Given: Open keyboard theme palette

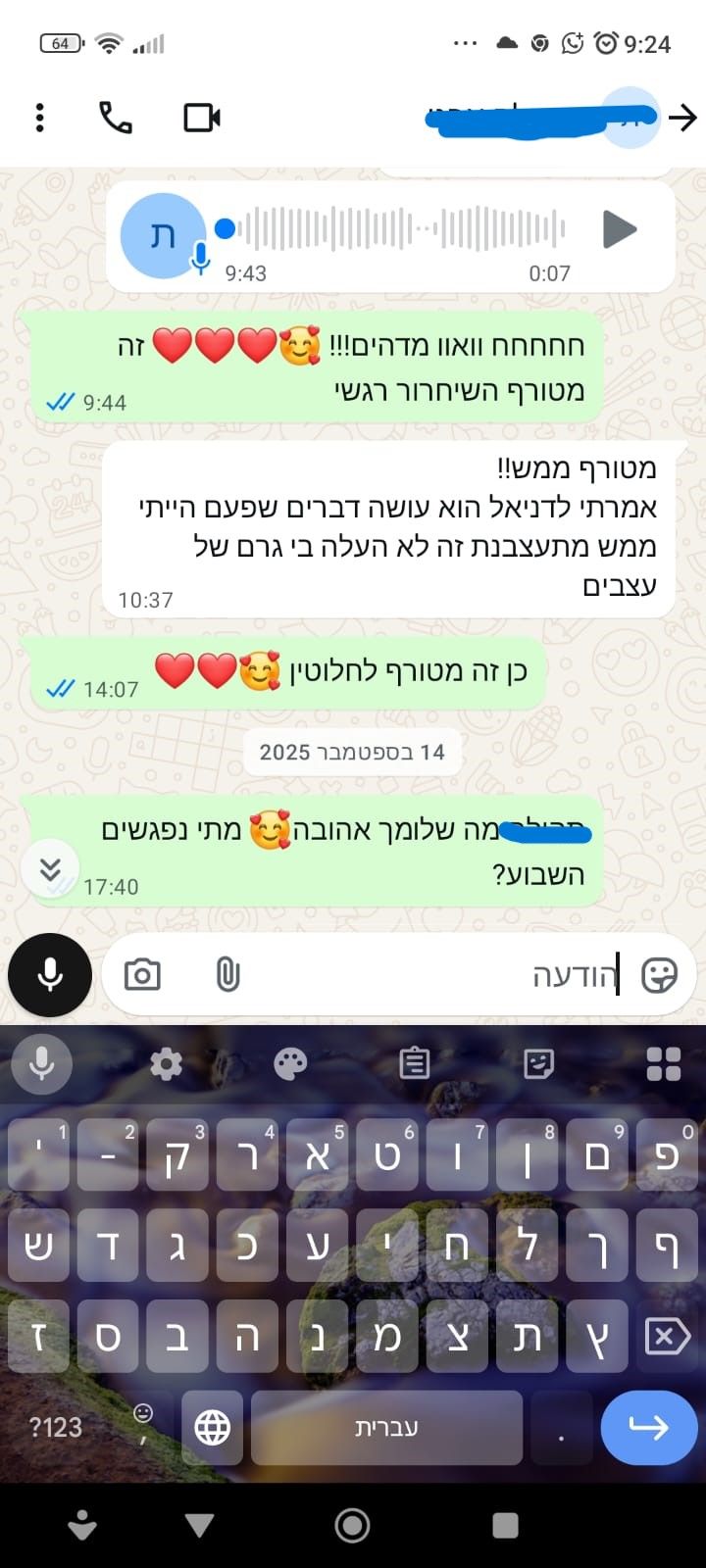Looking at the screenshot, I should [x=290, y=1063].
